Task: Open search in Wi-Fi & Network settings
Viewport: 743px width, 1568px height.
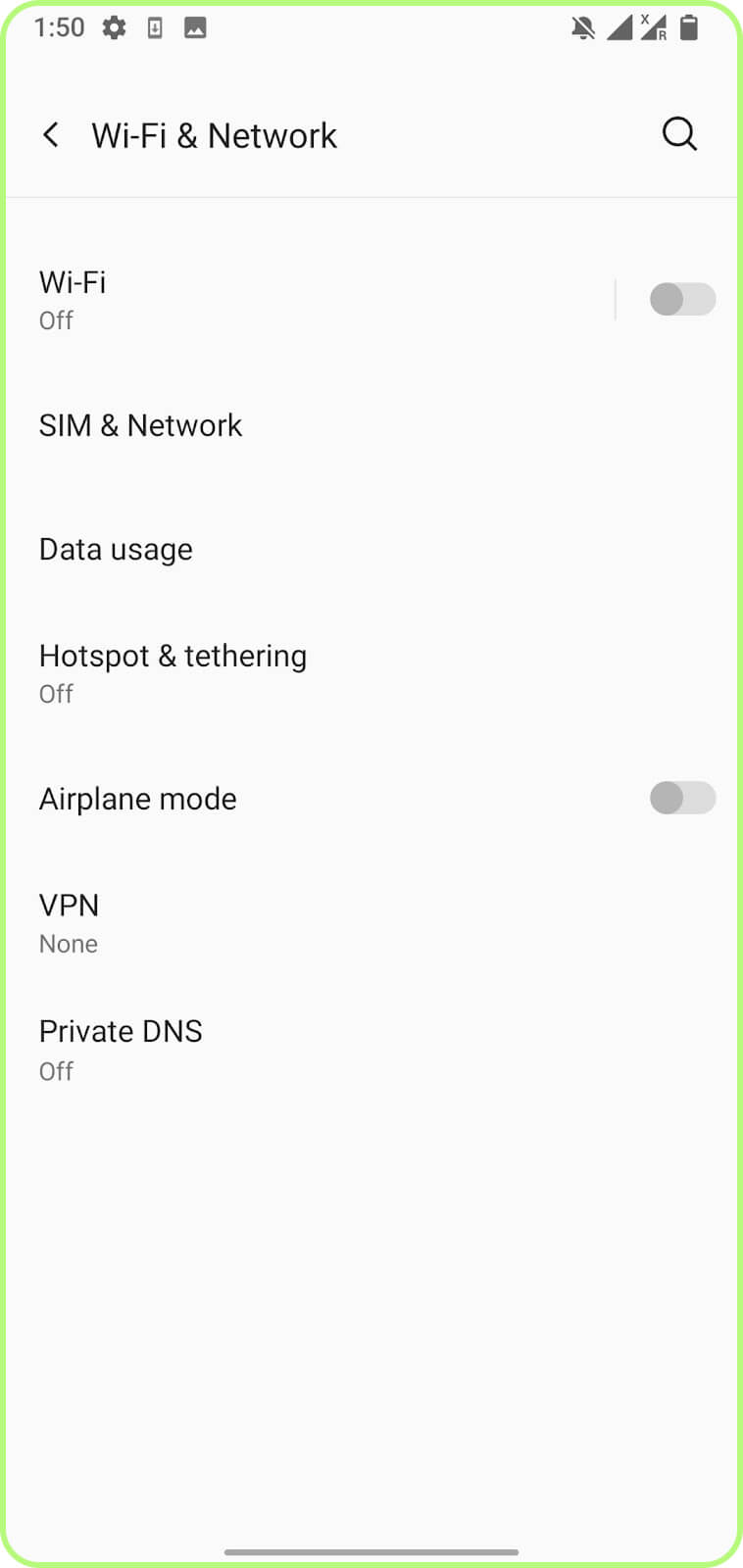Action: tap(679, 134)
